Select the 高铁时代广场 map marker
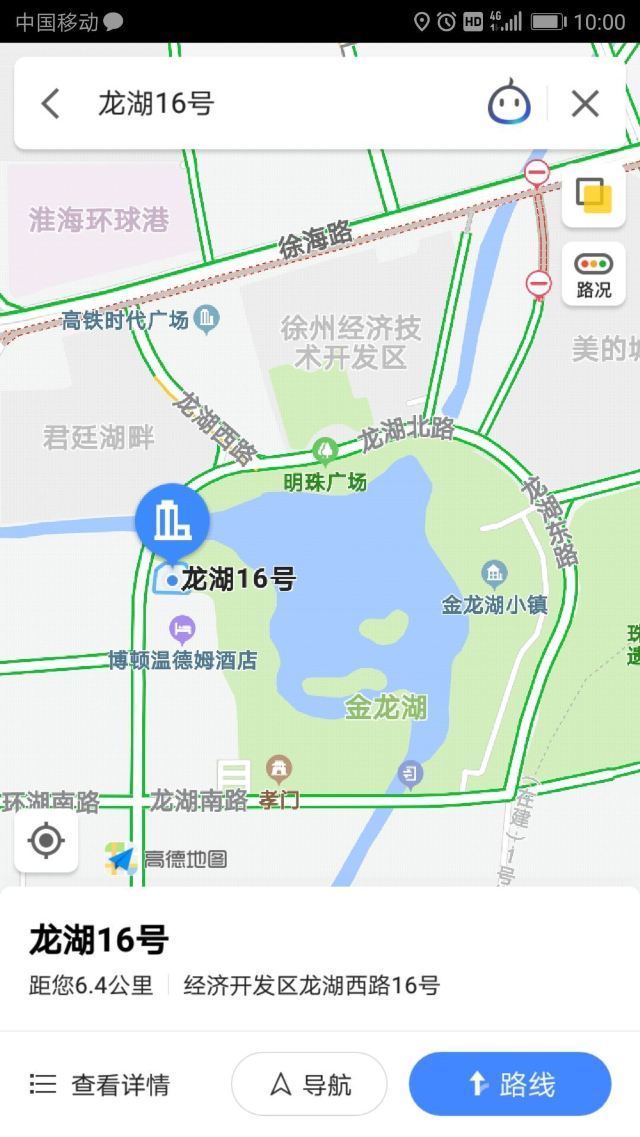The height and width of the screenshot is (1137, 640). pyautogui.click(x=207, y=320)
